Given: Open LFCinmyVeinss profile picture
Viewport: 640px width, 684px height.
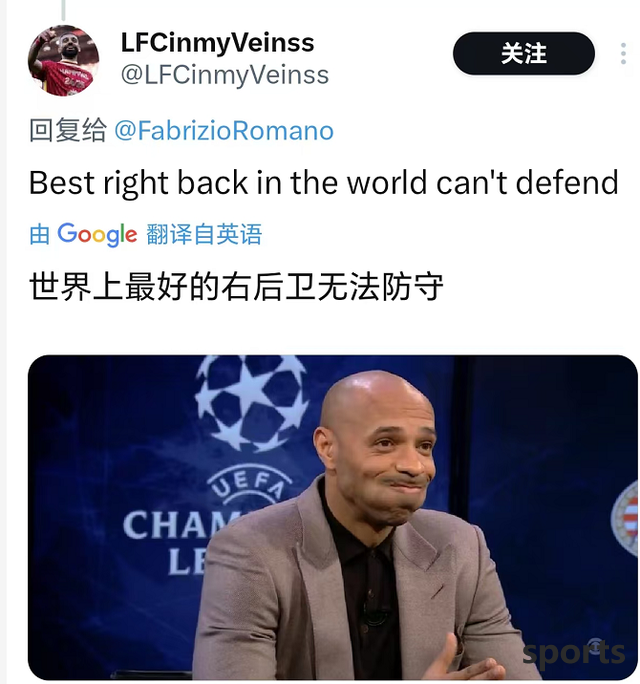Looking at the screenshot, I should pos(63,60).
